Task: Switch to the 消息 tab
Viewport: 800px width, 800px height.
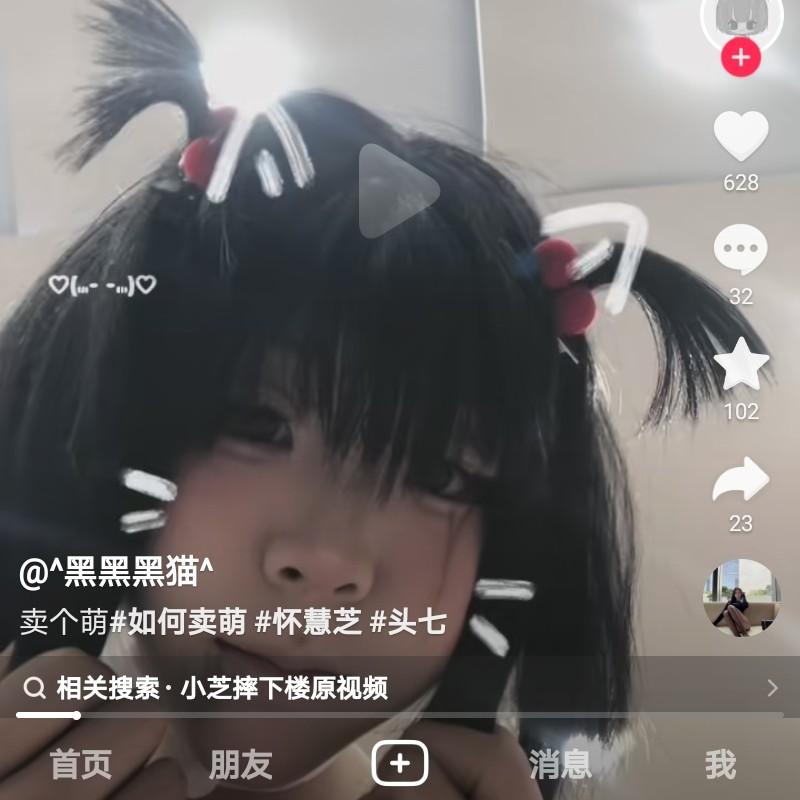Action: (x=560, y=765)
